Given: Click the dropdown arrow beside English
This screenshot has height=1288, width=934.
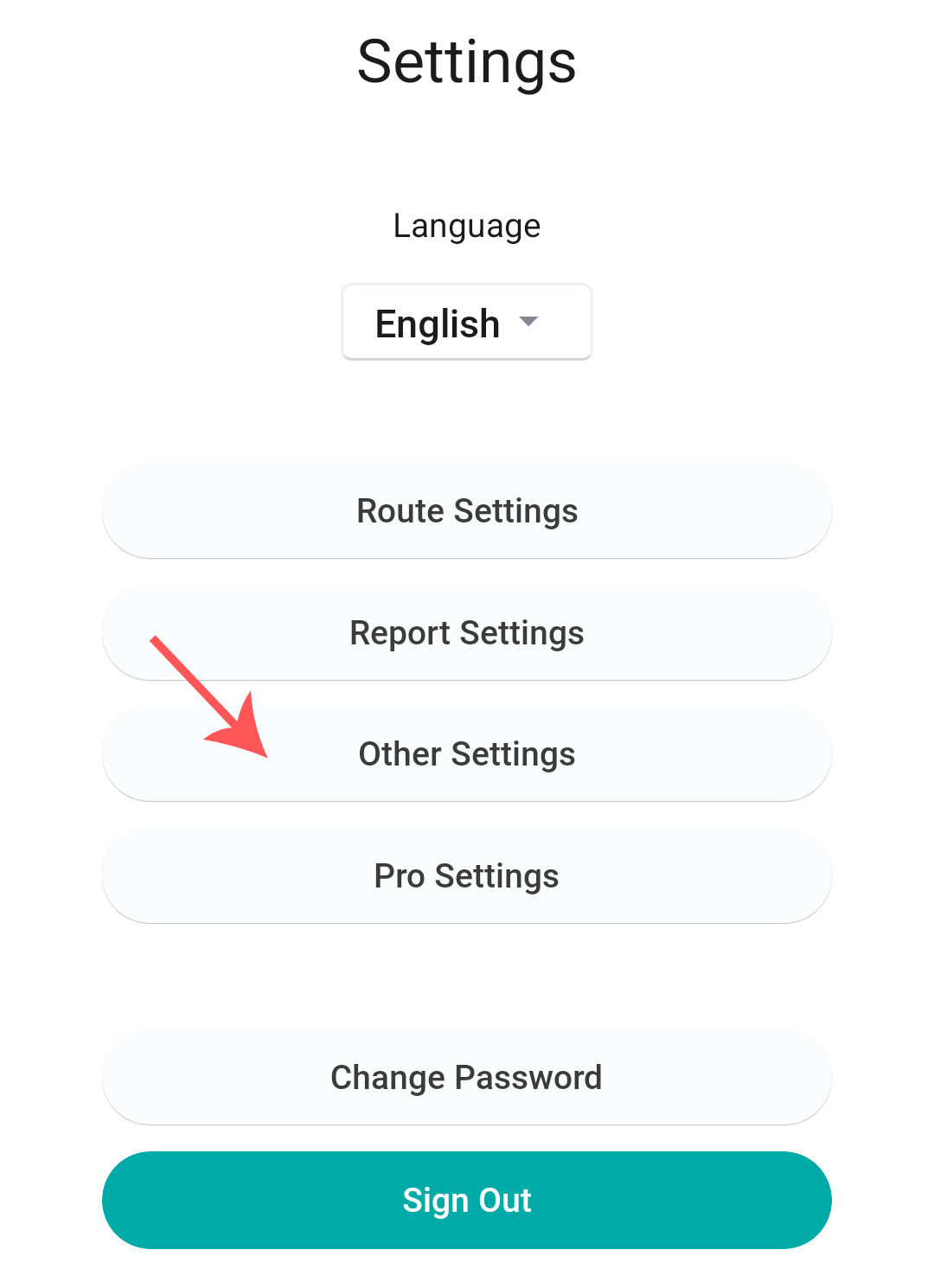Looking at the screenshot, I should 529,321.
